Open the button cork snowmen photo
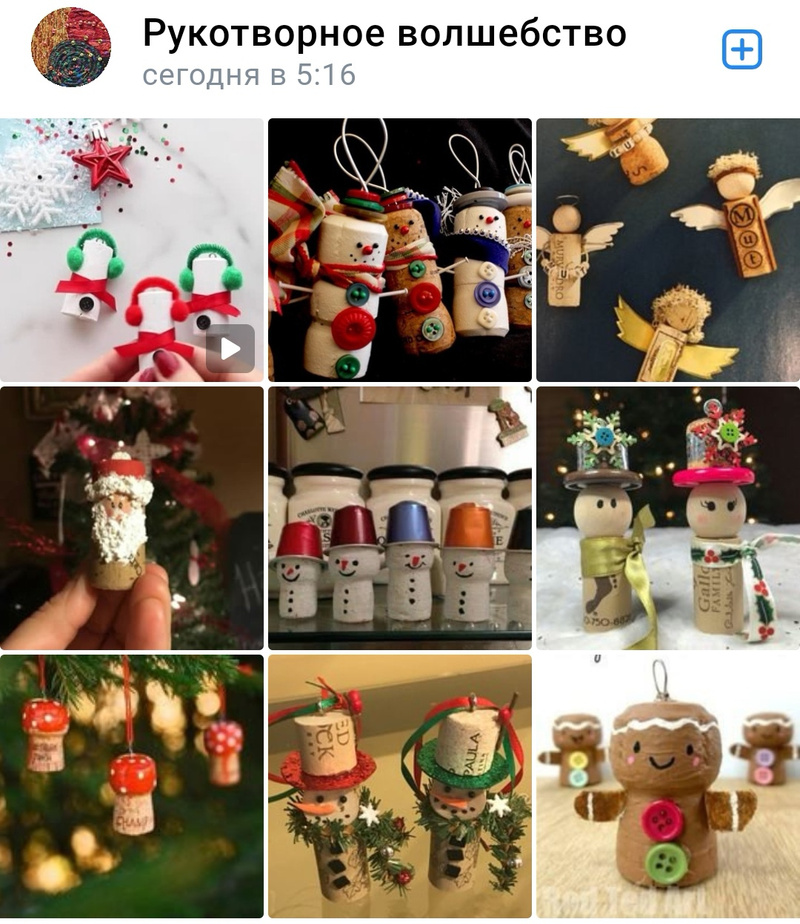This screenshot has height=924, width=800. coord(400,250)
